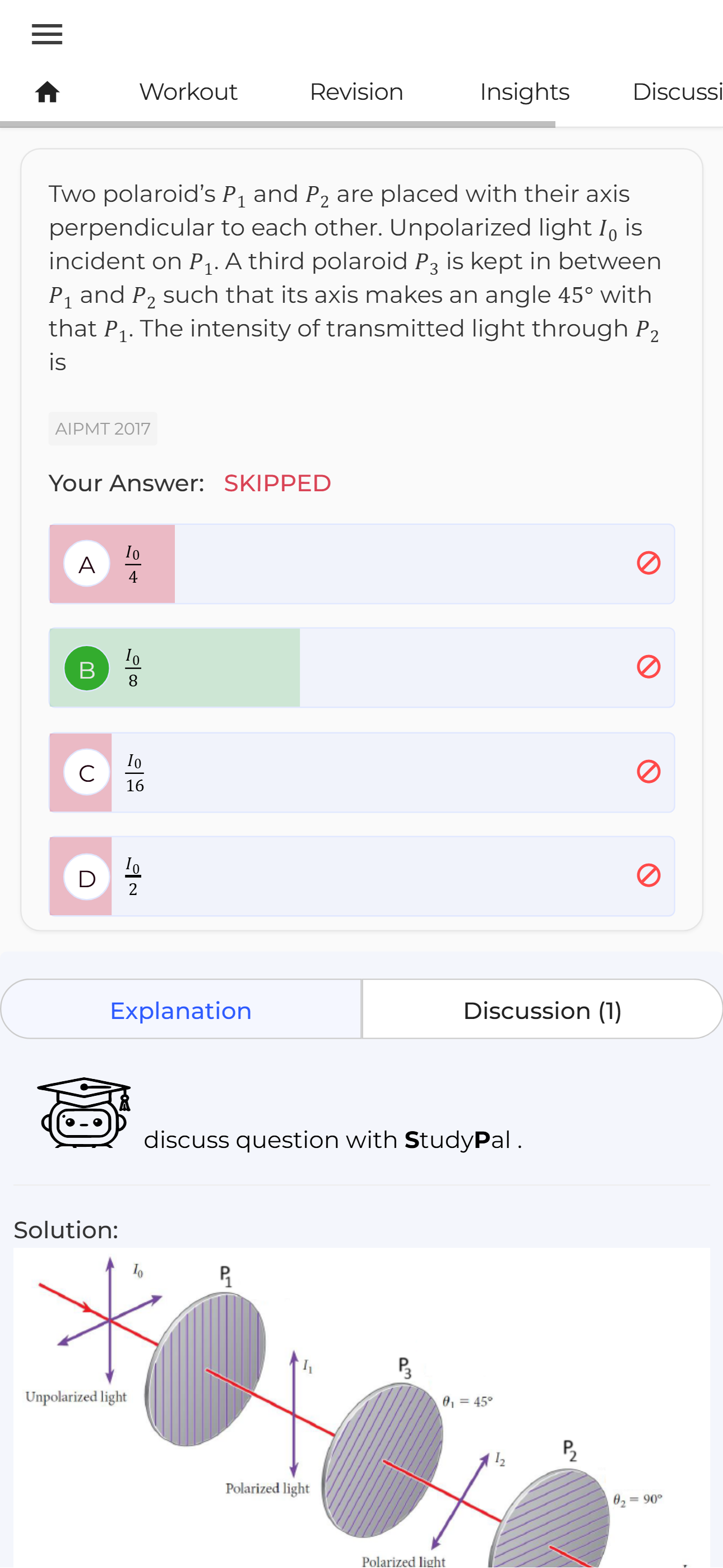
Task: Show the Explanation section
Action: click(180, 1011)
